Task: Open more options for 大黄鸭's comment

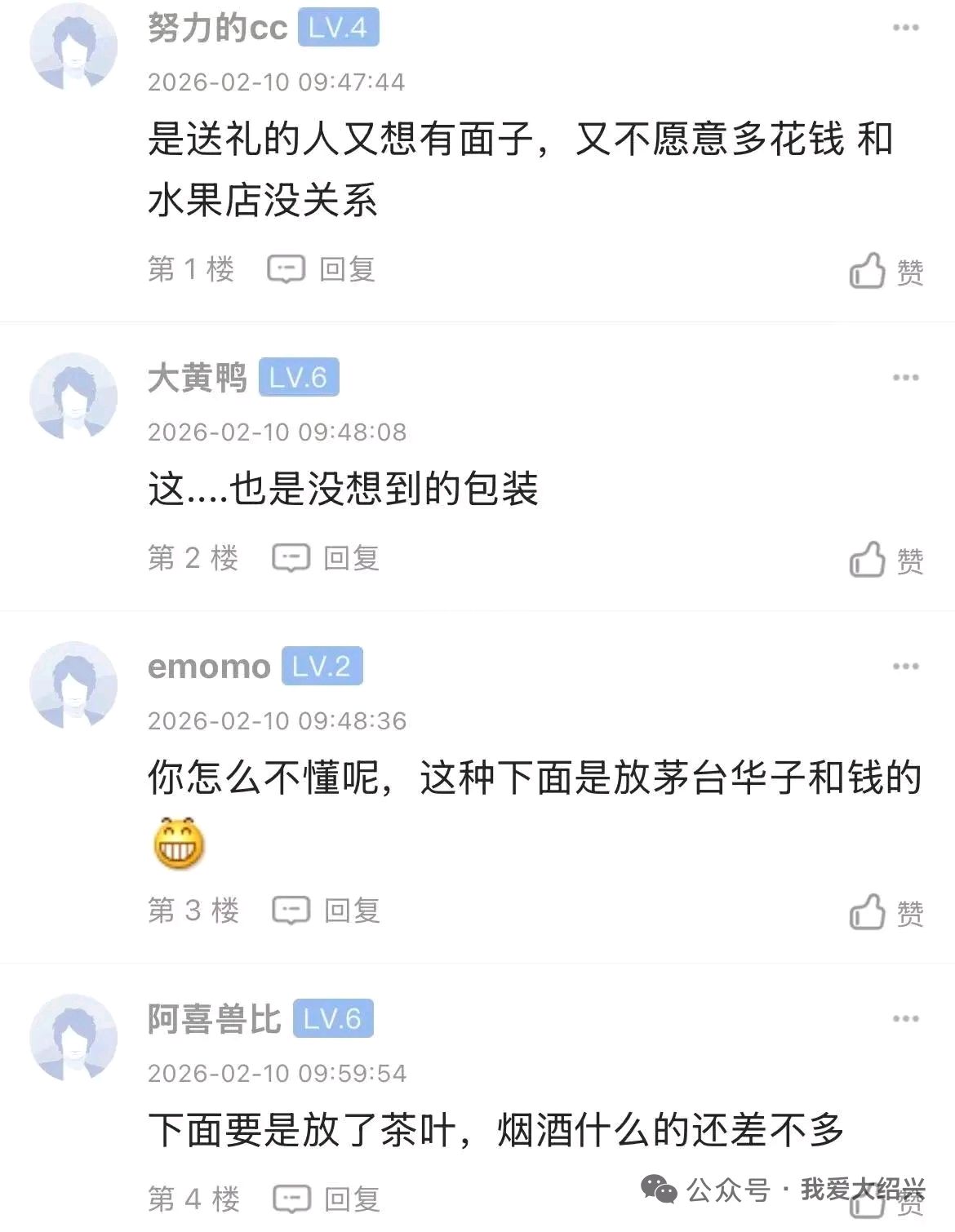Action: (905, 378)
